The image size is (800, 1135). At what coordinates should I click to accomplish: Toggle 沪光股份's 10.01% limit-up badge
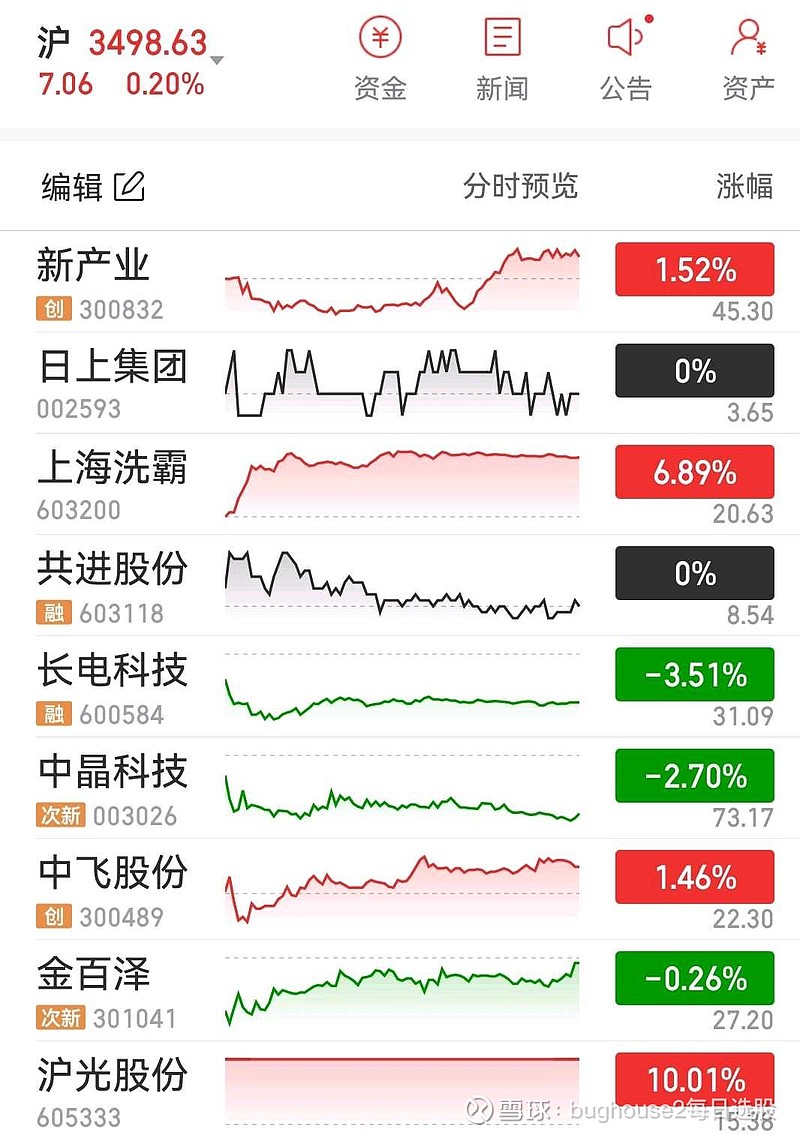[694, 1080]
